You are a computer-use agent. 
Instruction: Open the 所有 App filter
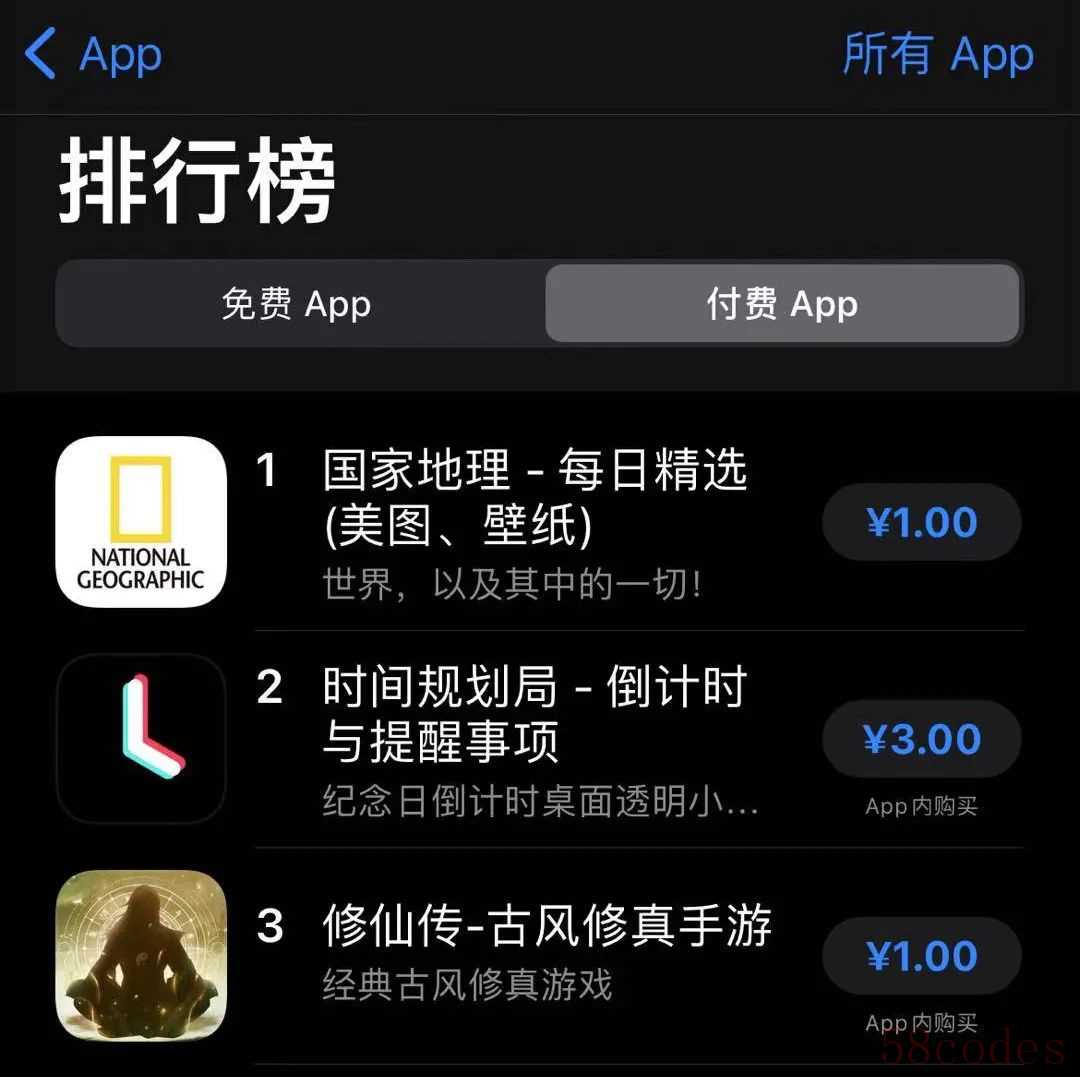click(937, 54)
